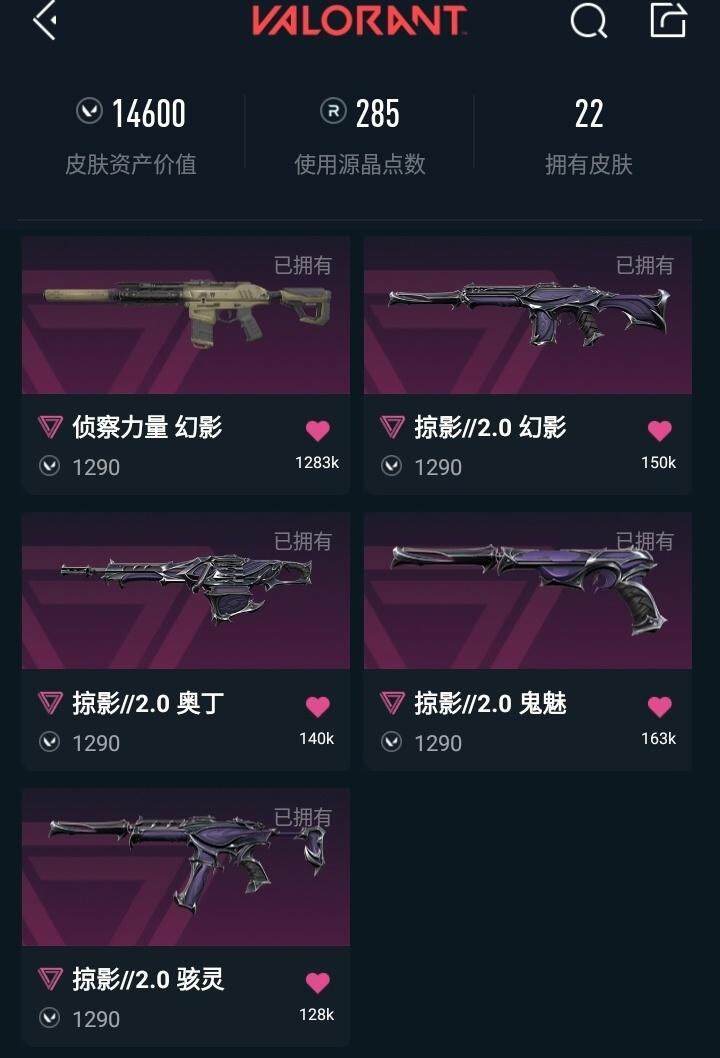Tap the heart on 掠影//2.0 奥丁
This screenshot has width=720, height=1058.
[x=317, y=707]
